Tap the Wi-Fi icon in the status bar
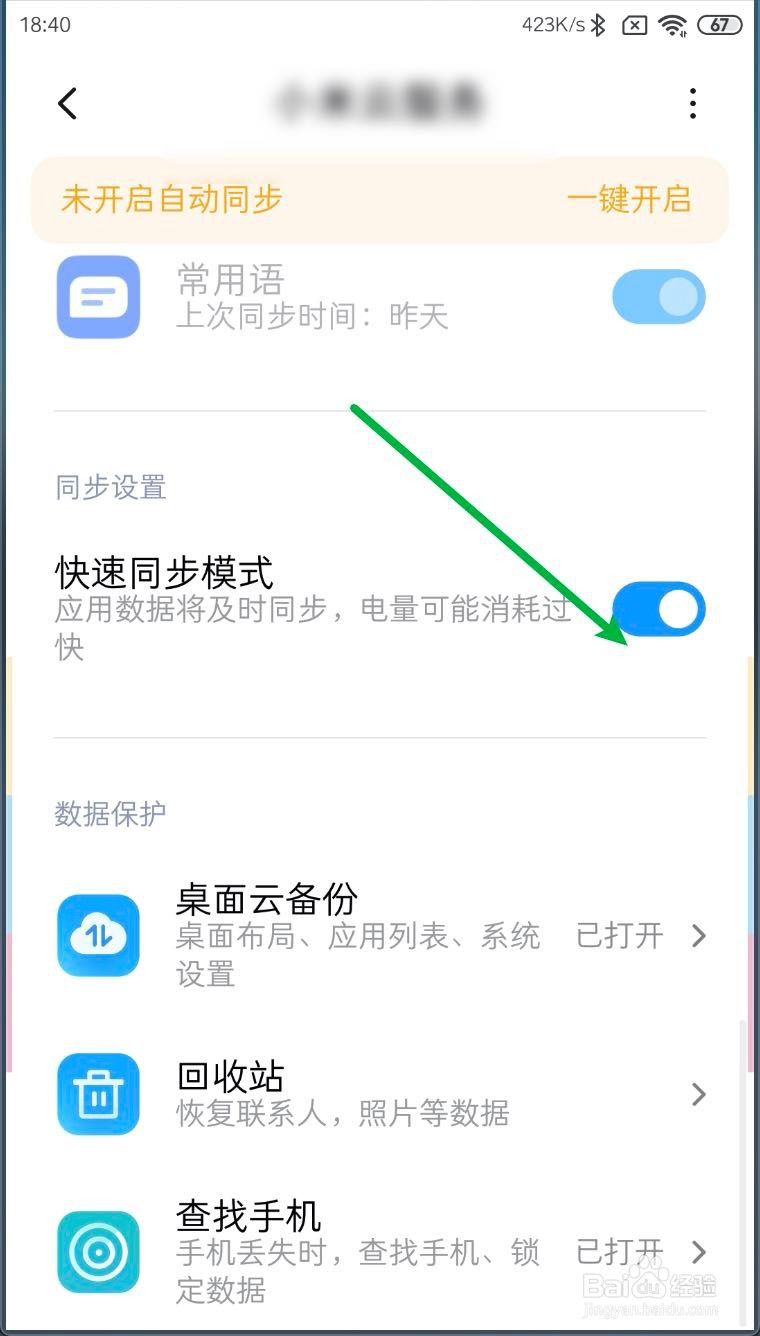Image resolution: width=760 pixels, height=1336 pixels. click(x=673, y=24)
